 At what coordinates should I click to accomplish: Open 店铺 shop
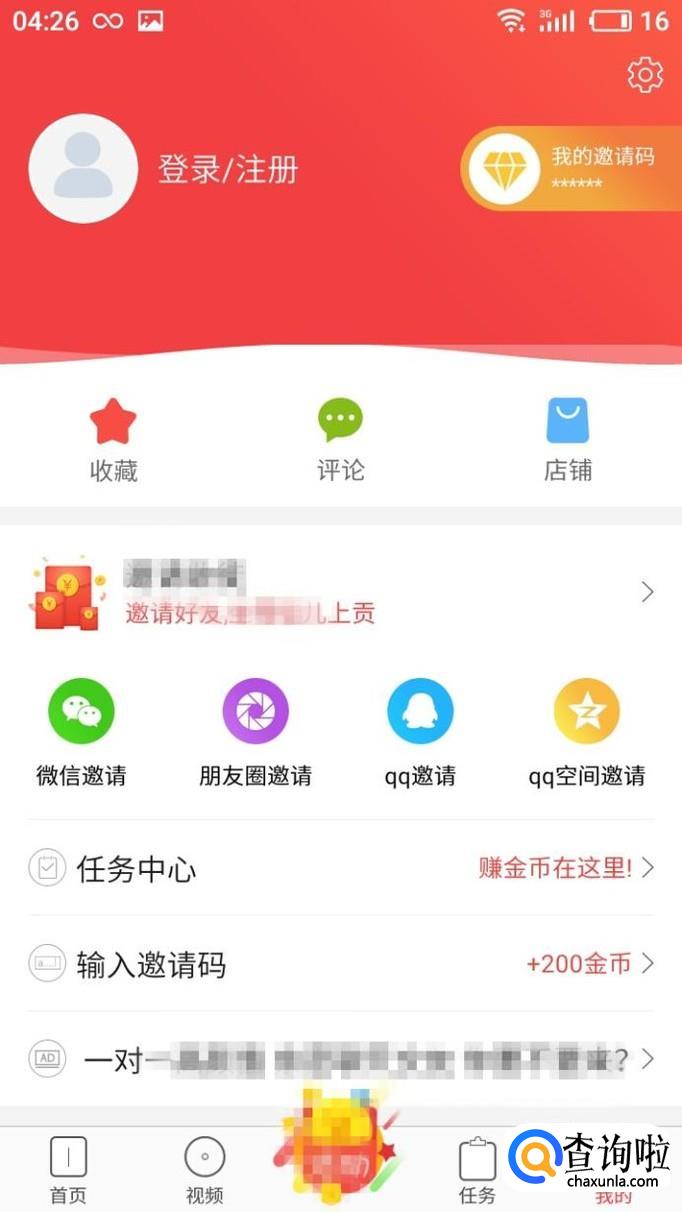(x=568, y=440)
